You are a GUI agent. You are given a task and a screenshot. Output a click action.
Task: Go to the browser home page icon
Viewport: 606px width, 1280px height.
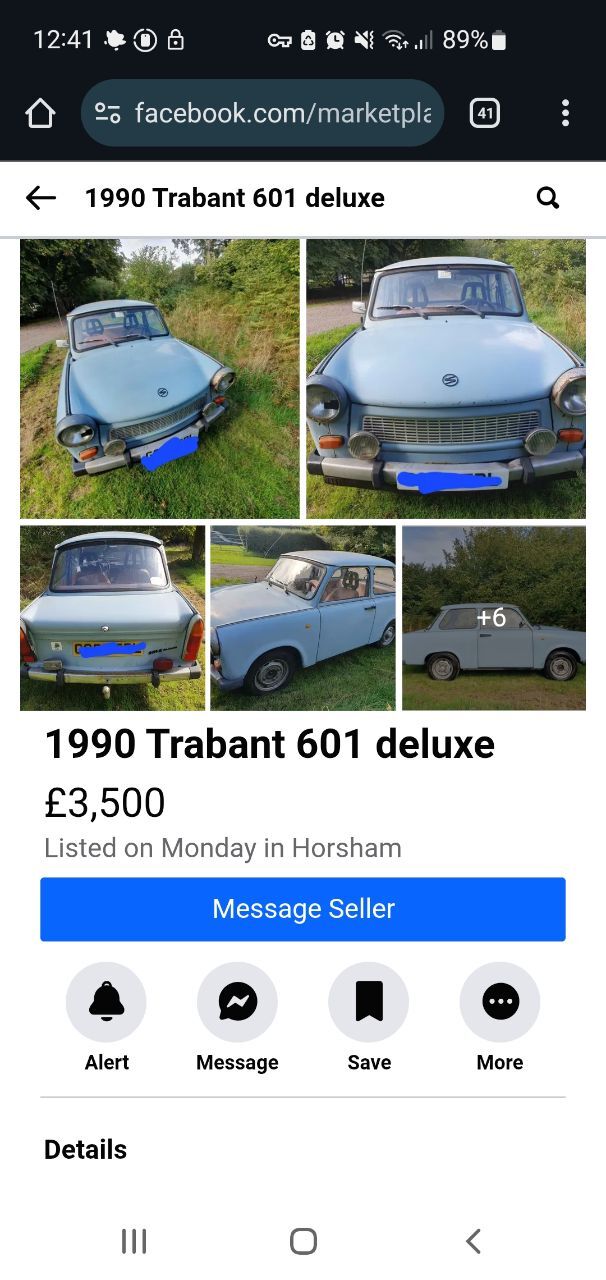point(40,113)
